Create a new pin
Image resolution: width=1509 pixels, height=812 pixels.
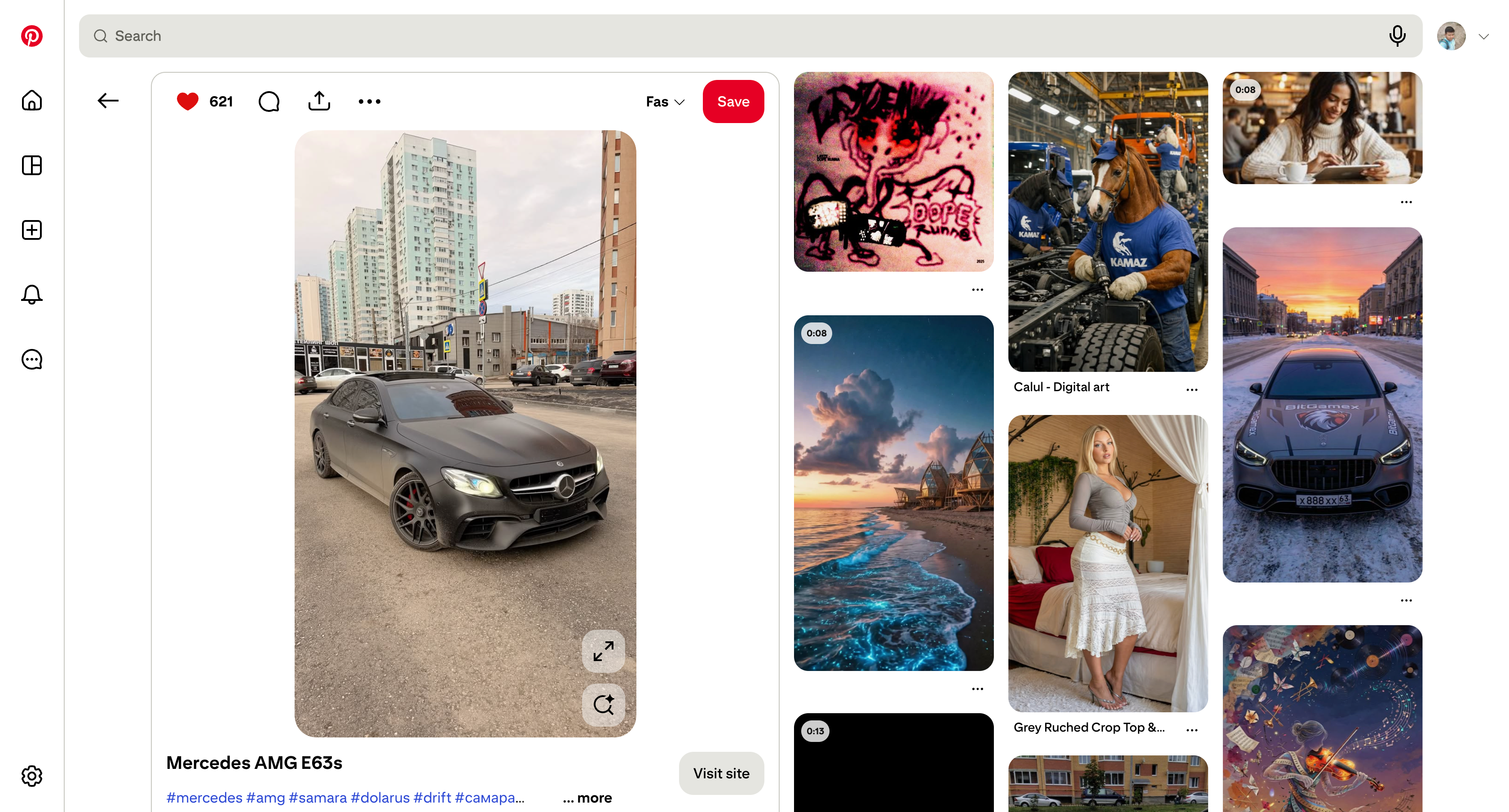(x=31, y=229)
